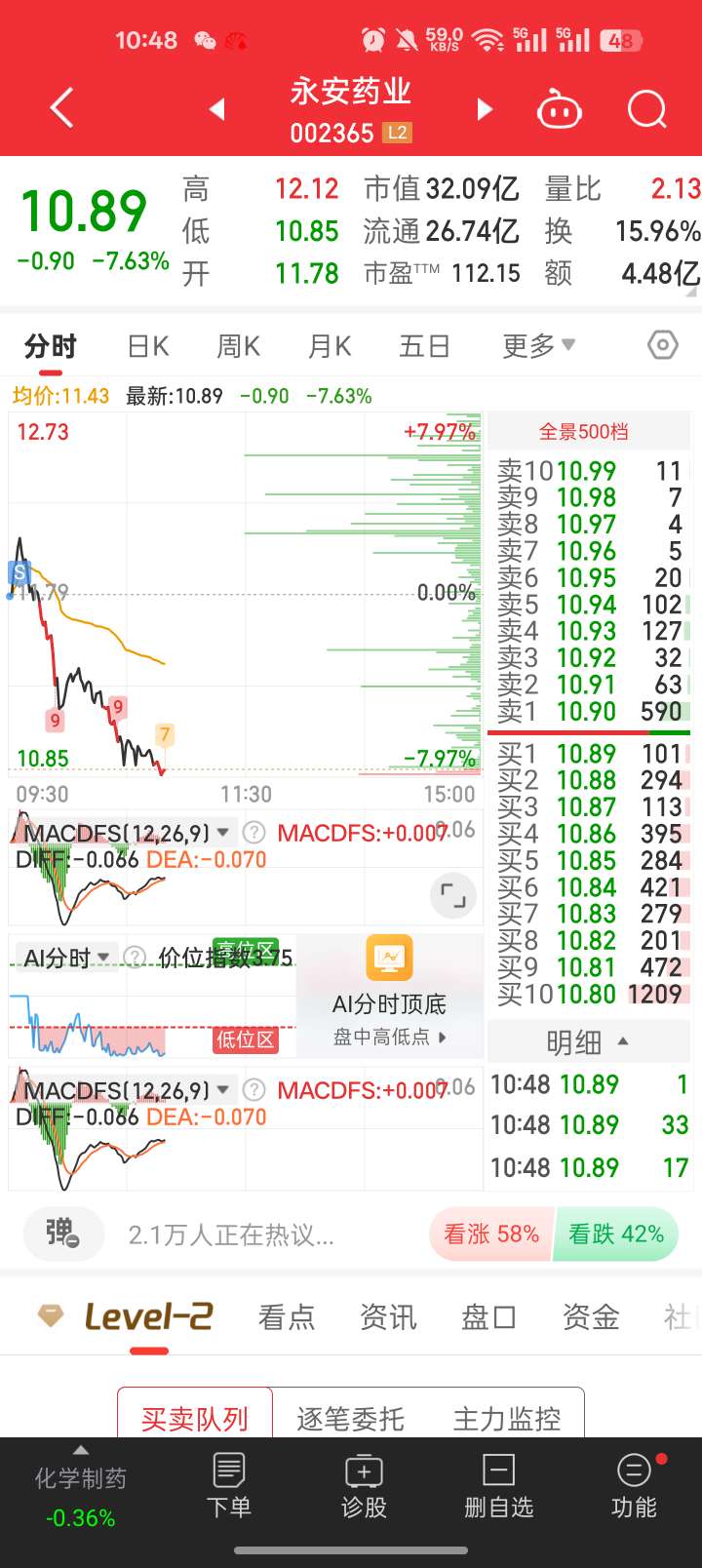Open 全景500档 order book

[x=584, y=432]
